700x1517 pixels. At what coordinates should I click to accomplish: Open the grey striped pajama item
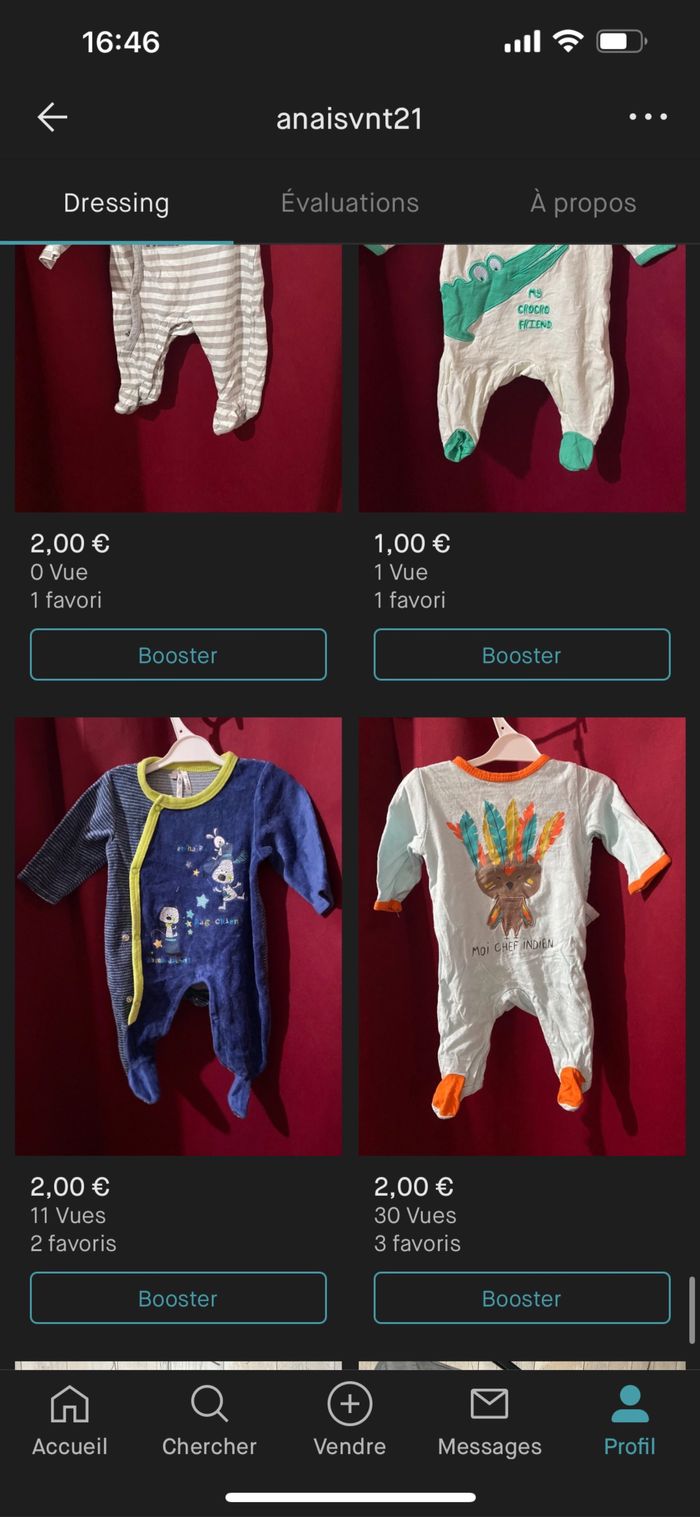click(x=178, y=380)
